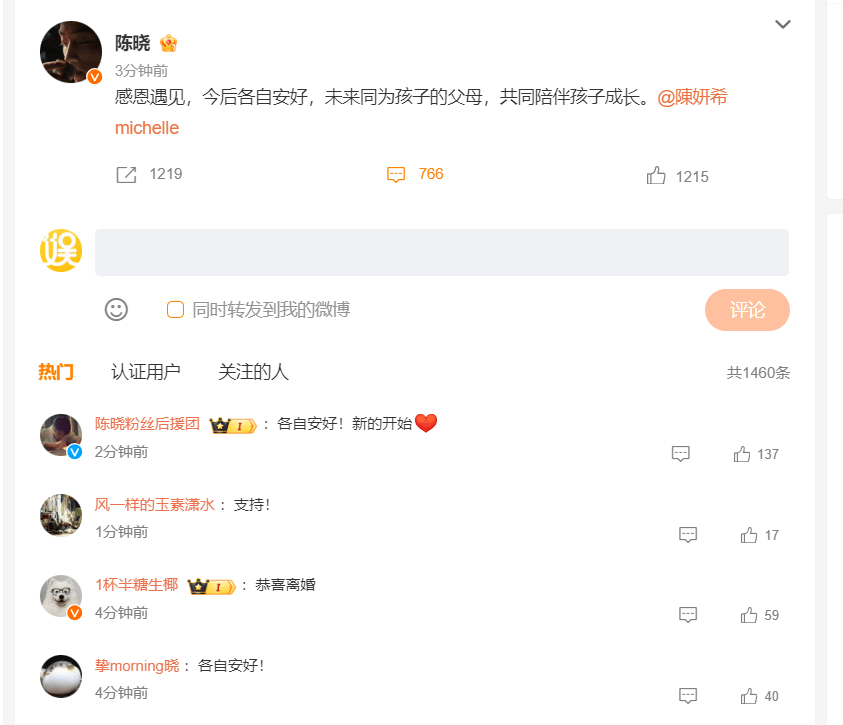Open comments on 陈晓's post
This screenshot has height=725, width=843.
click(397, 175)
